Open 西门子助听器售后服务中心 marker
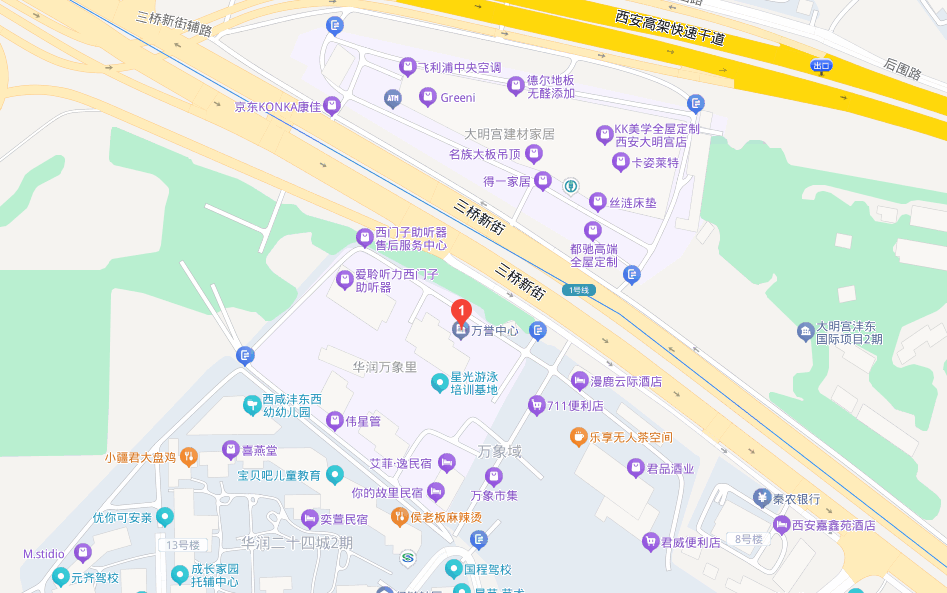This screenshot has height=593, width=947. (364, 238)
